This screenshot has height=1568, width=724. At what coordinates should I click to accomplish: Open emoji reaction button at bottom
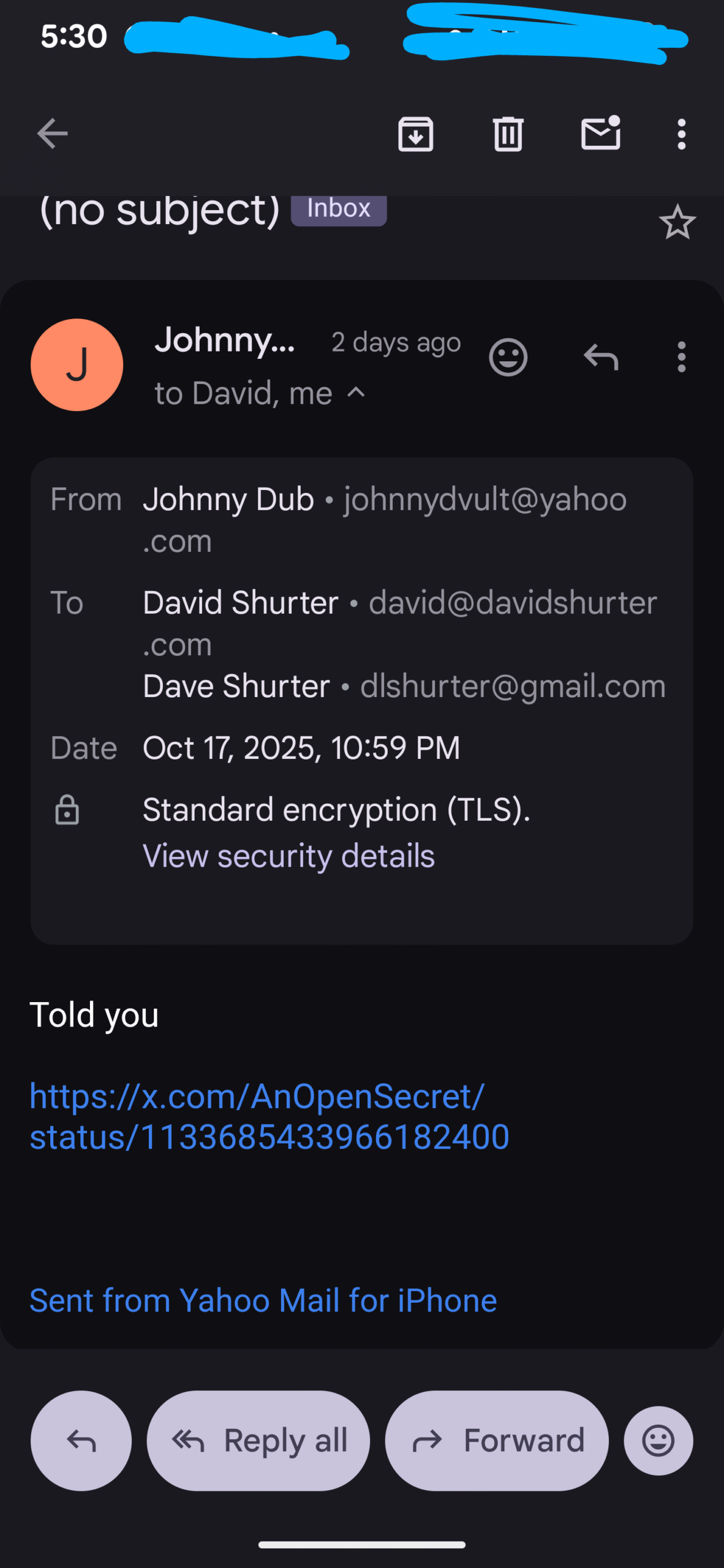click(658, 1441)
